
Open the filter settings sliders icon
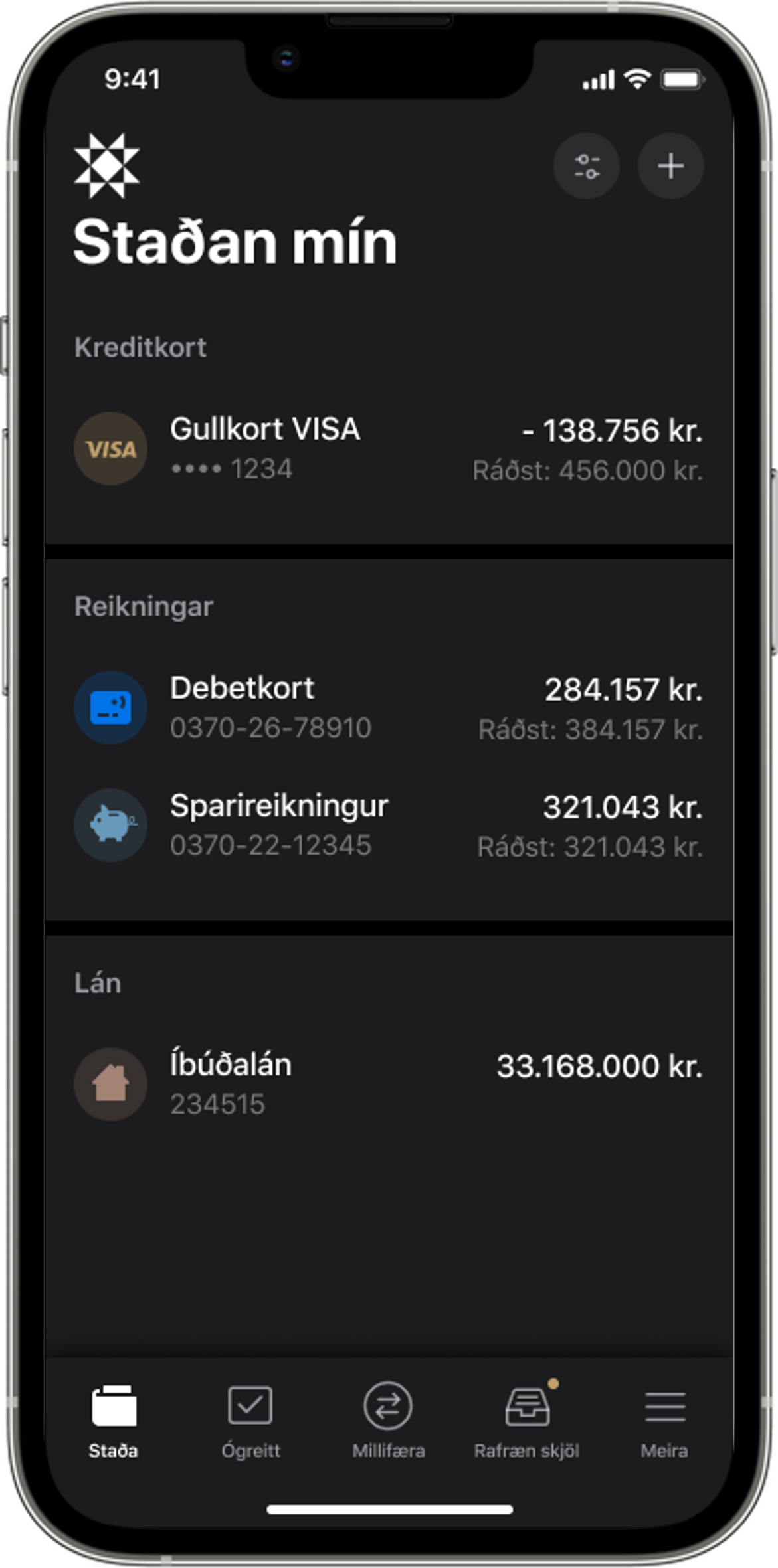[587, 166]
